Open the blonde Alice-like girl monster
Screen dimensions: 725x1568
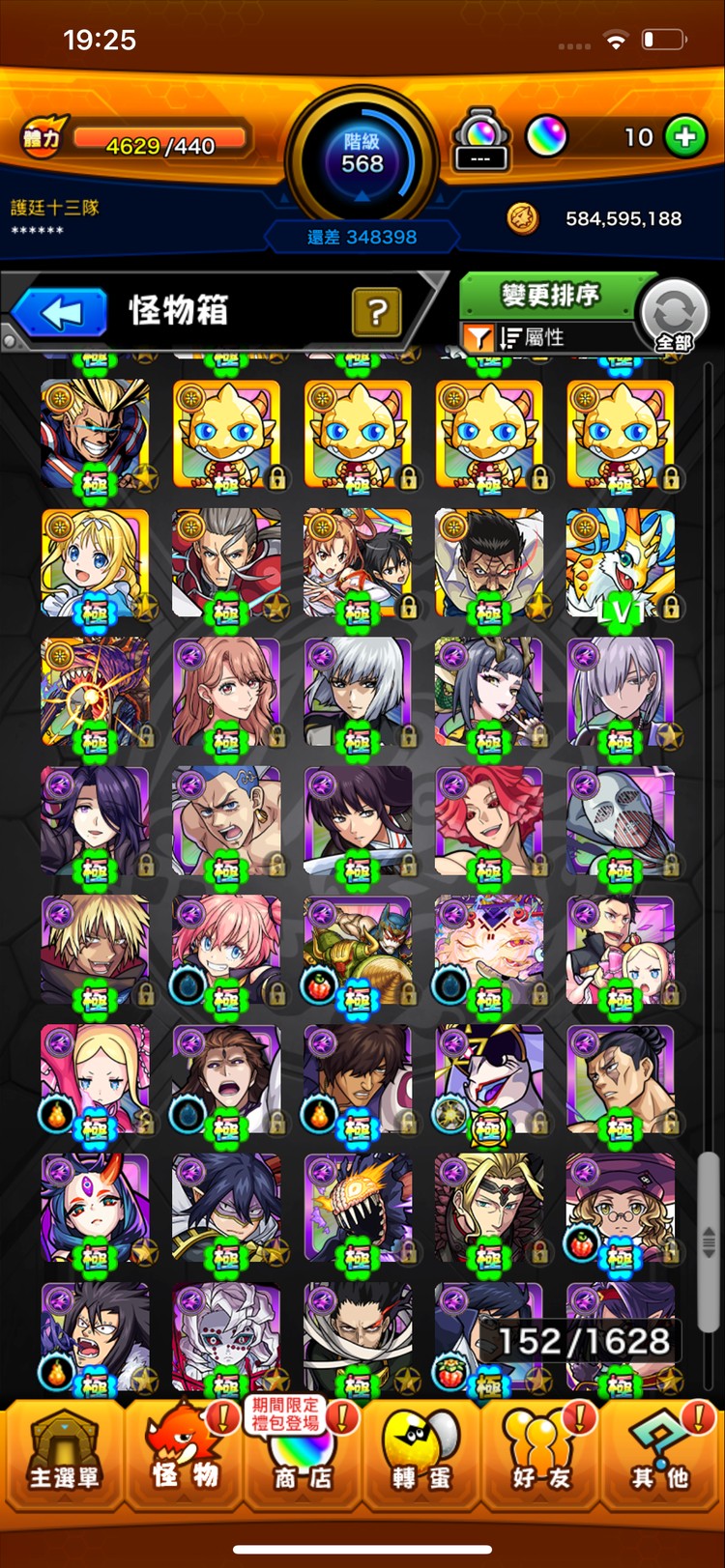click(95, 562)
